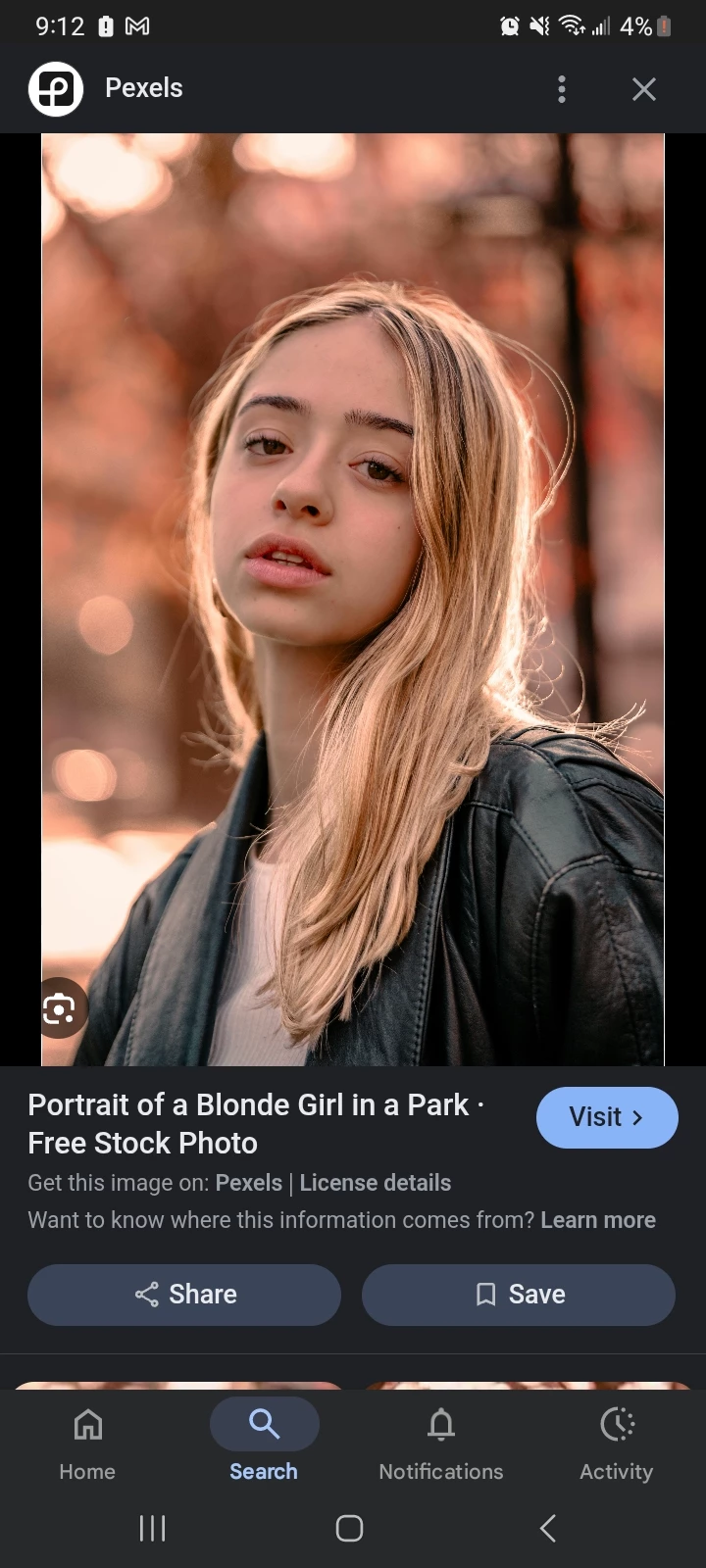Screen dimensions: 706x1568
Task: Search this image with Lens icon
Action: 60,1008
